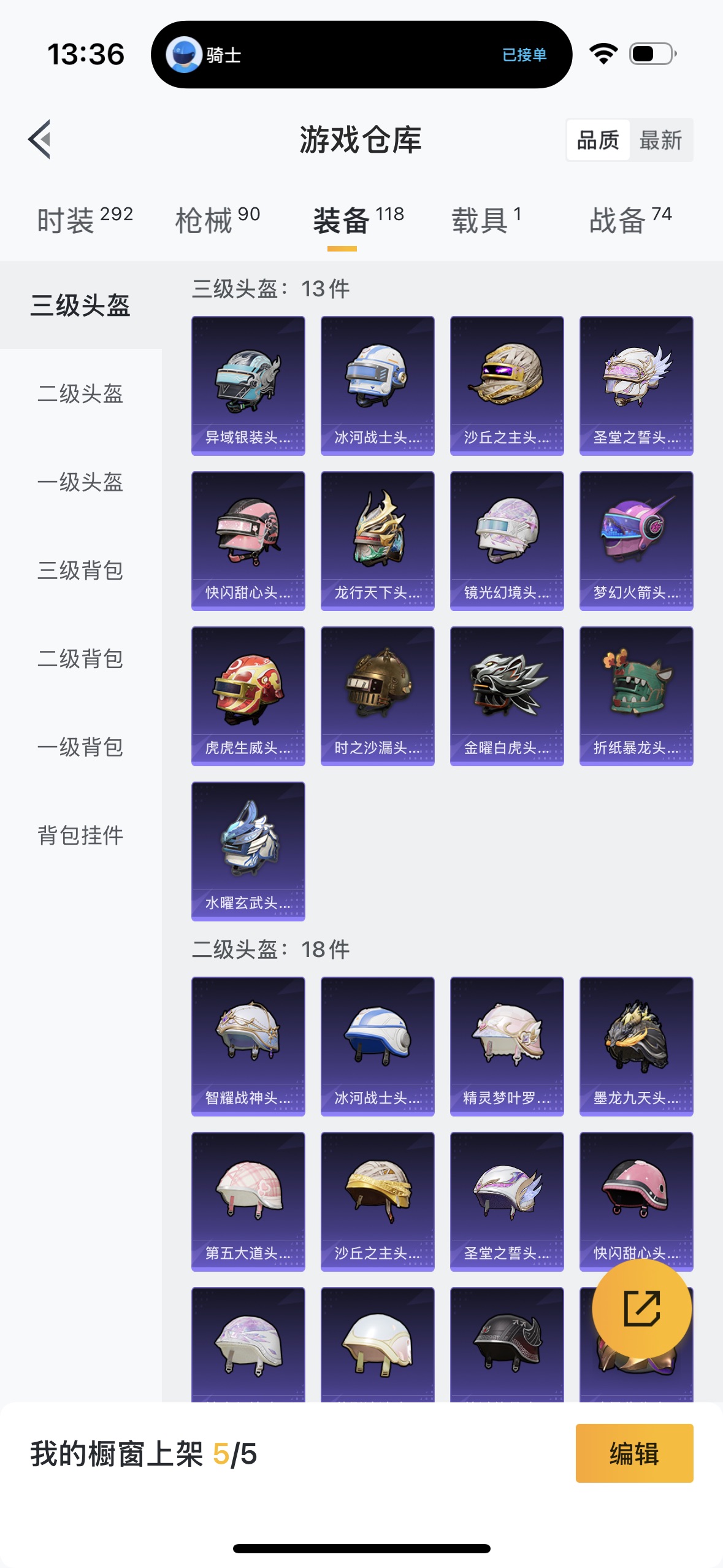This screenshot has height=1568, width=723.
Task: Switch to the 载具 tab
Action: (x=486, y=220)
